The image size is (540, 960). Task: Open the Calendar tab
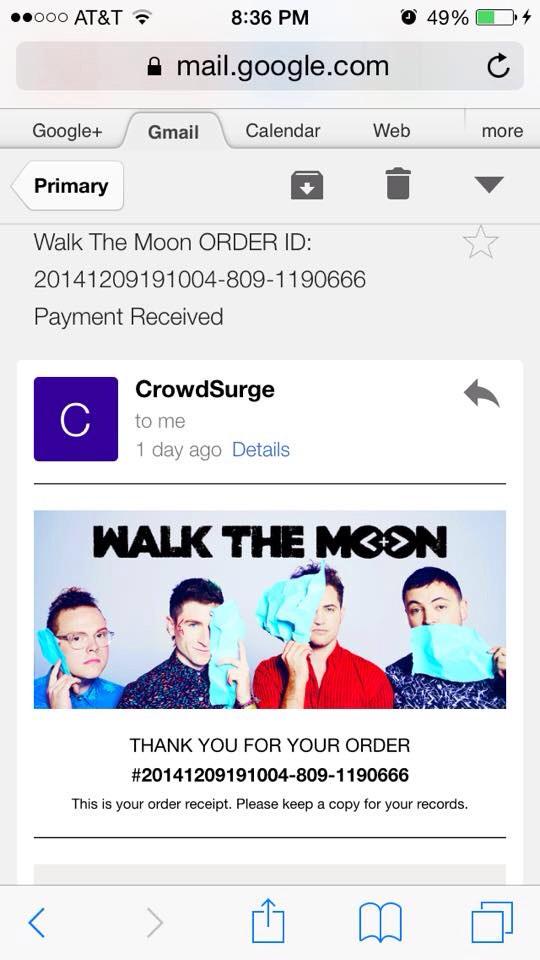pos(282,130)
